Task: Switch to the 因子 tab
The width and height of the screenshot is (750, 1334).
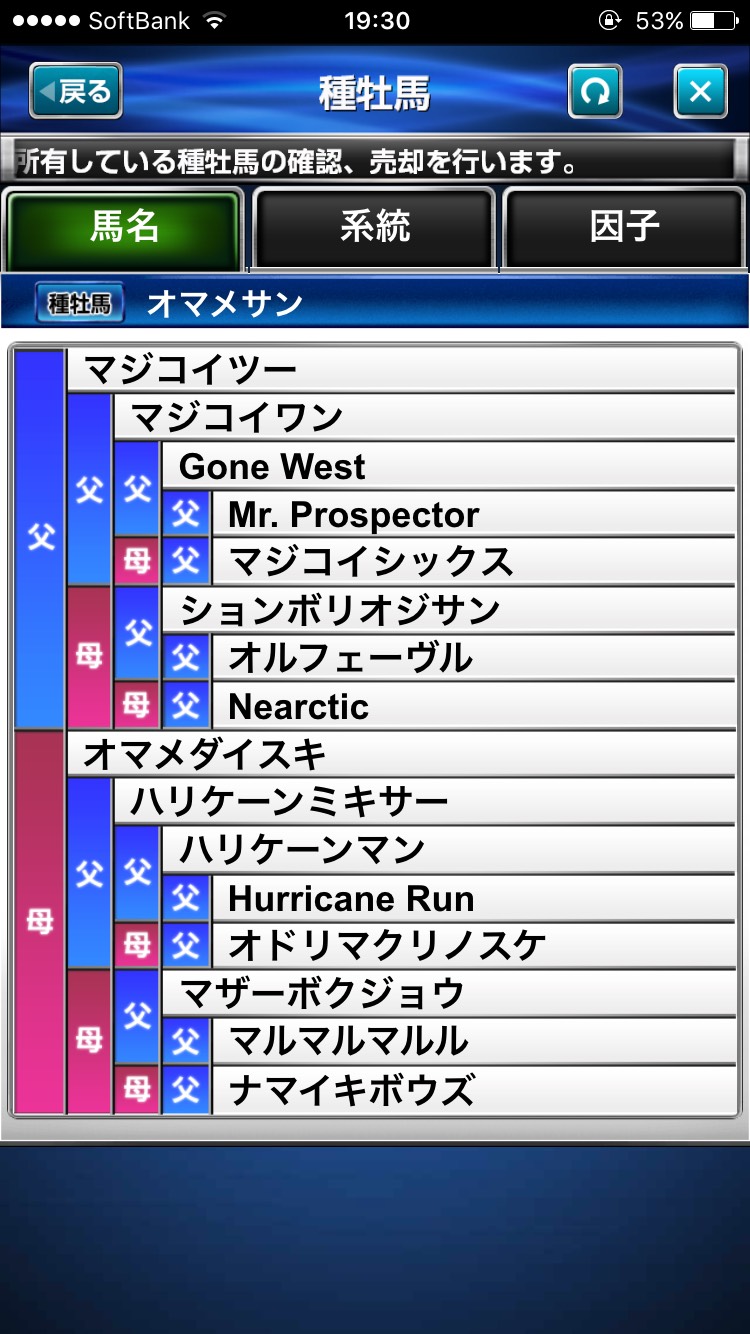Action: [625, 228]
